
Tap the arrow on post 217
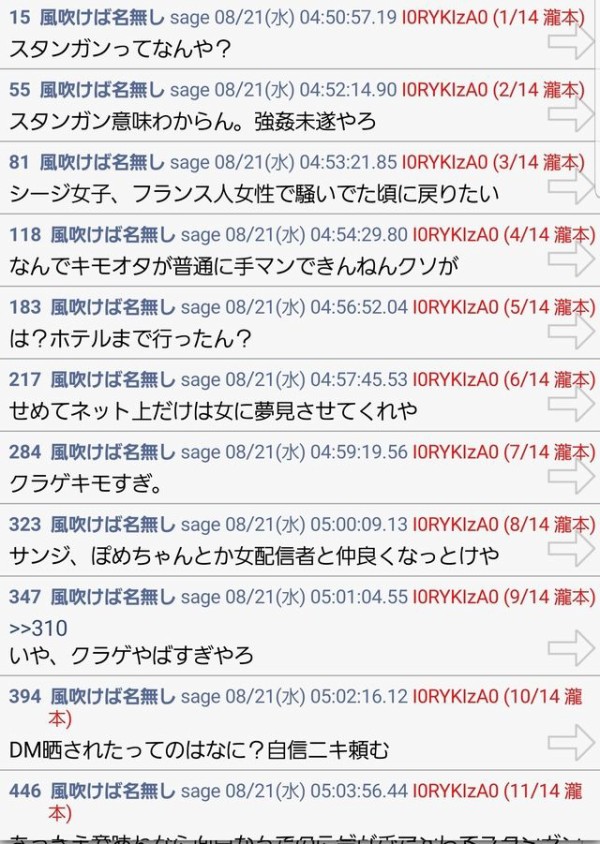click(x=572, y=402)
